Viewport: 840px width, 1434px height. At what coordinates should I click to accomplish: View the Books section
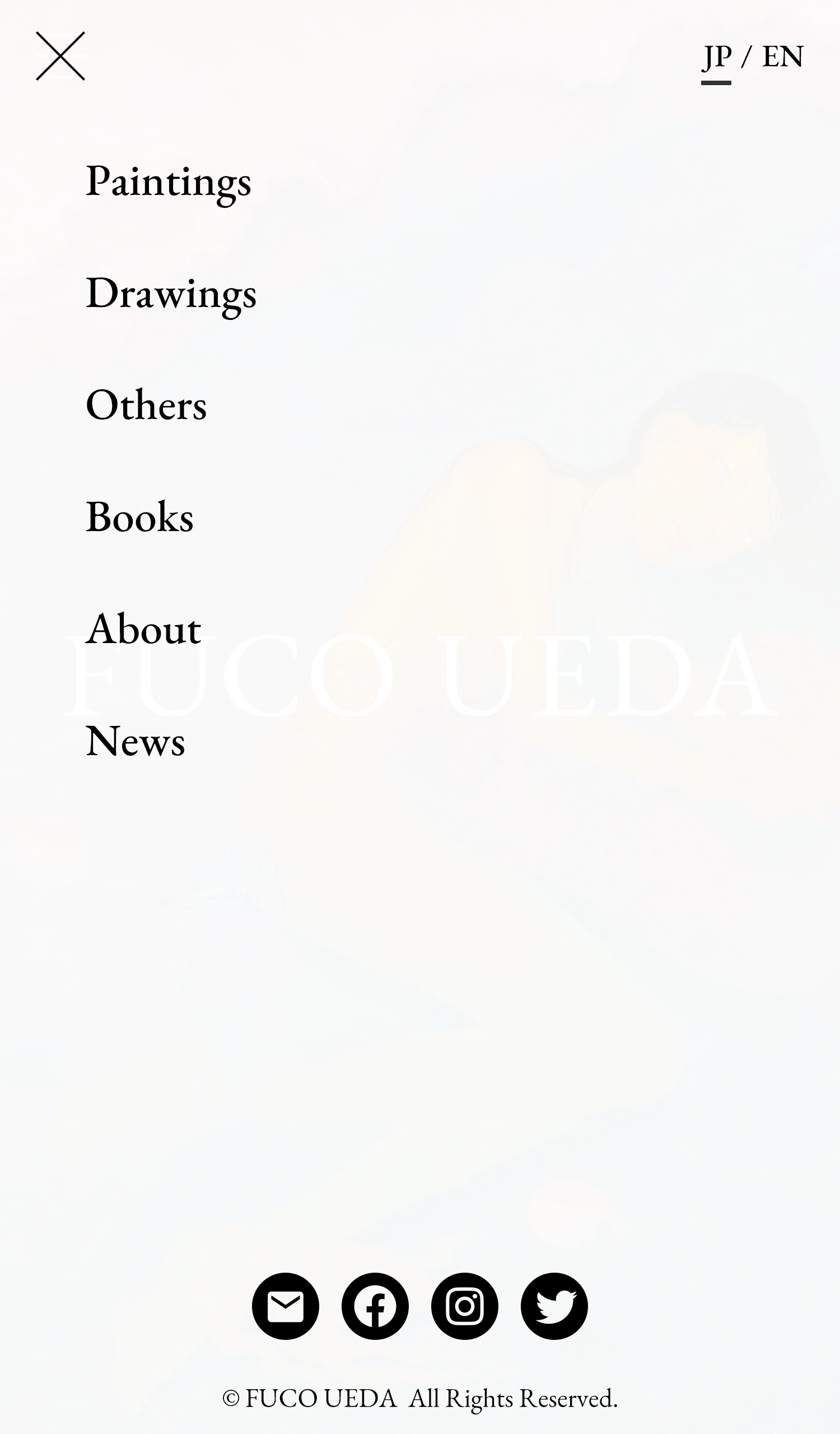coord(139,516)
